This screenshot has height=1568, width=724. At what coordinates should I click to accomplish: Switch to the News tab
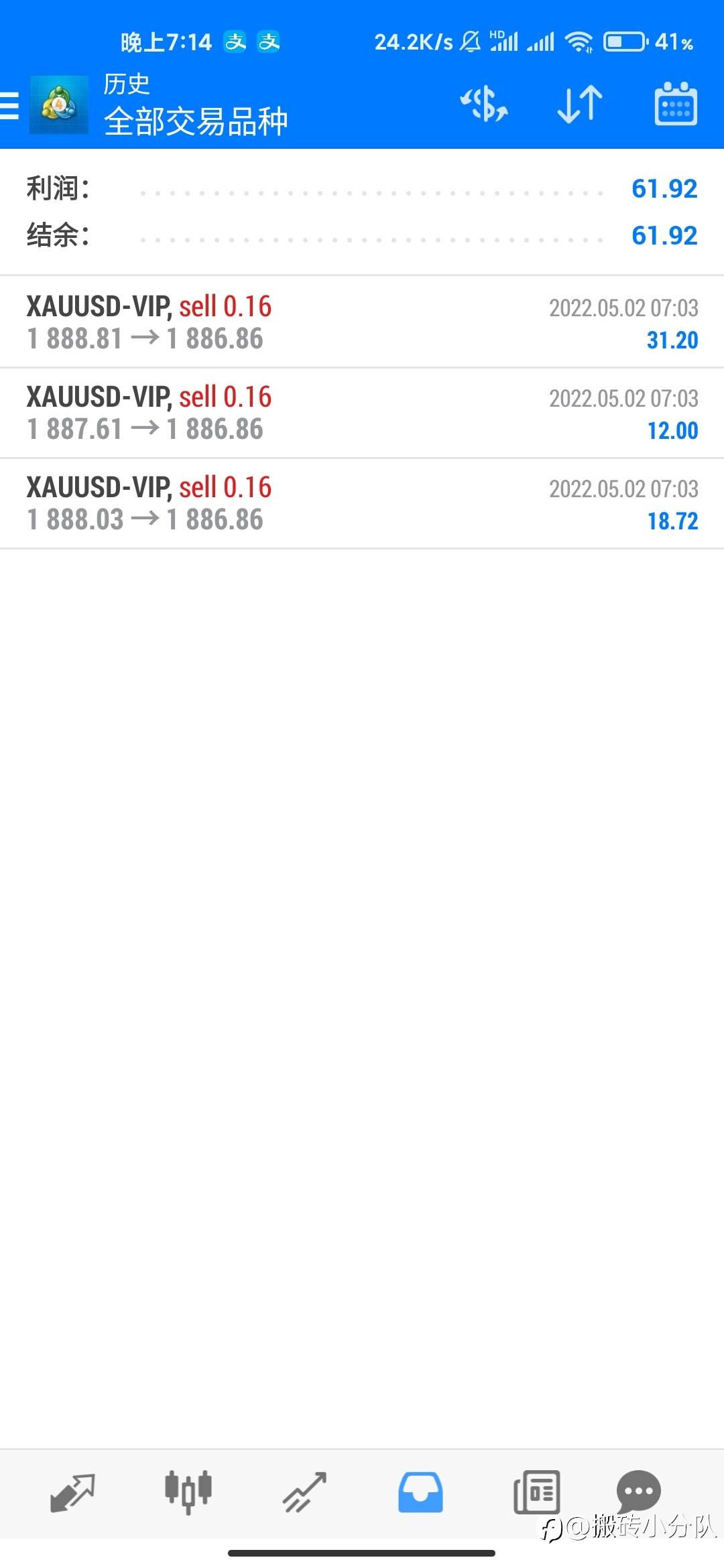click(536, 1492)
